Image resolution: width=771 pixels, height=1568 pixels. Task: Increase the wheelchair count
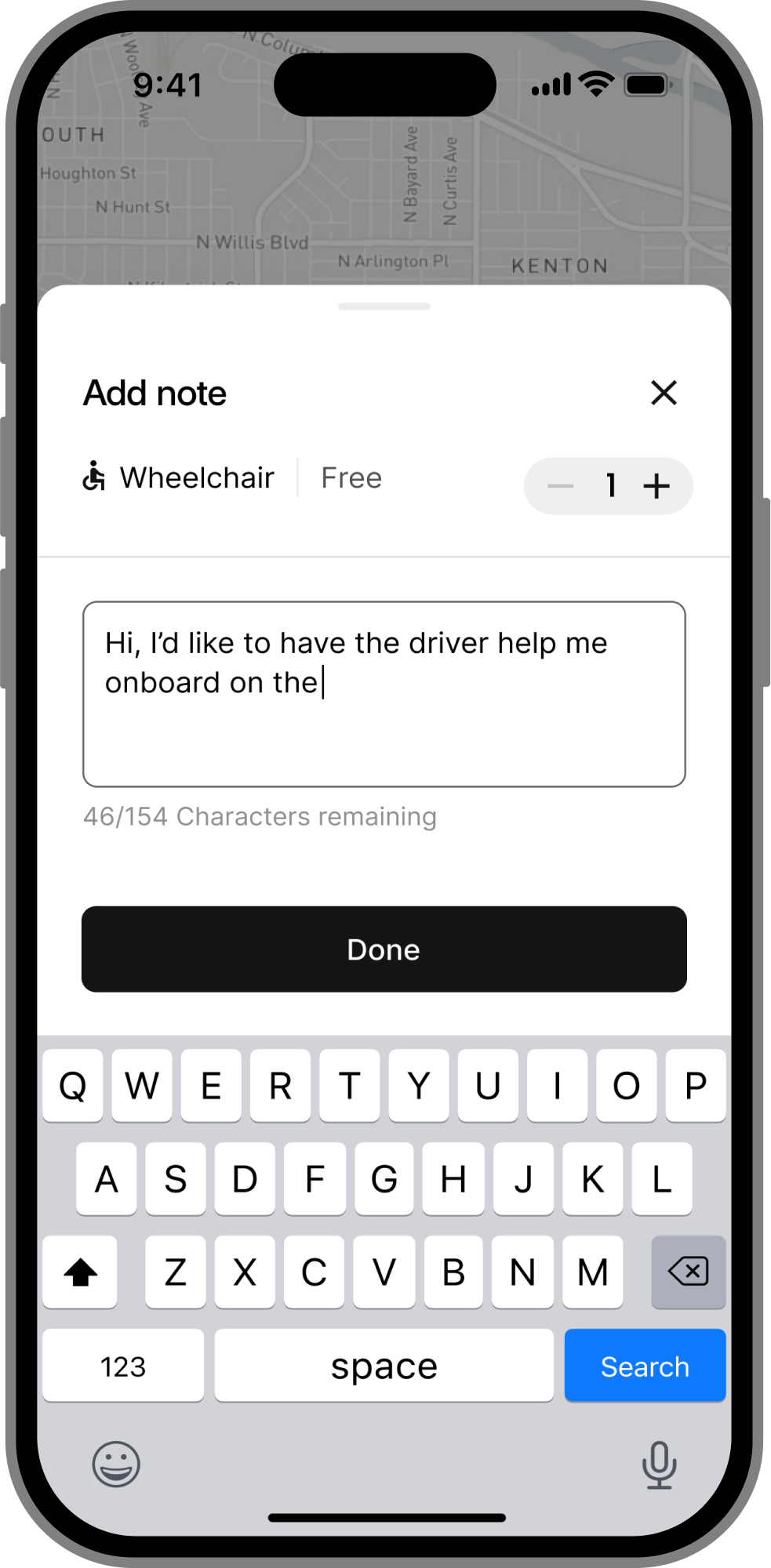point(656,486)
